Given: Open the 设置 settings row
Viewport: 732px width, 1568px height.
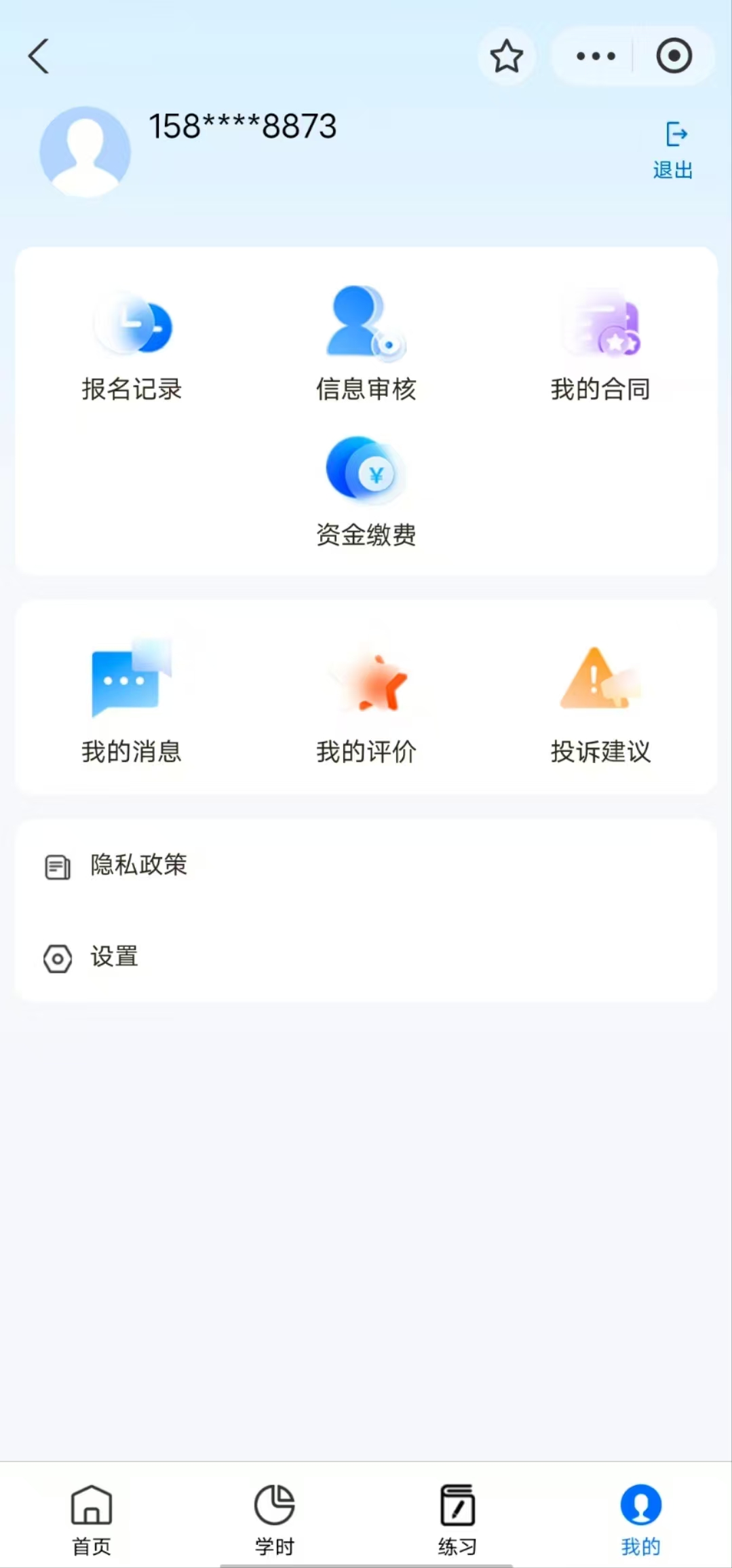Looking at the screenshot, I should (x=366, y=957).
